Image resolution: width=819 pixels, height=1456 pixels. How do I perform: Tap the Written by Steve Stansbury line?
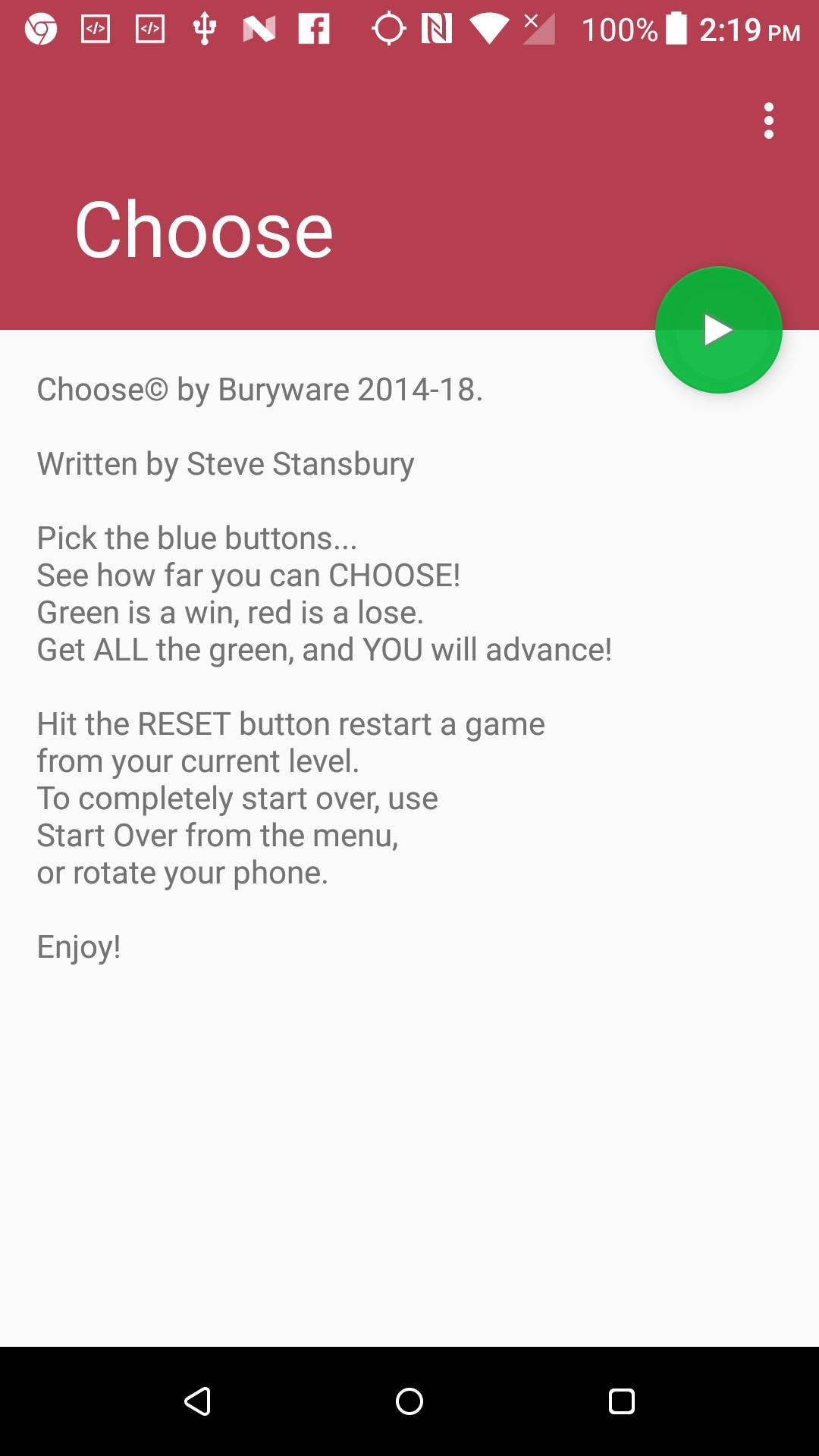tap(225, 463)
